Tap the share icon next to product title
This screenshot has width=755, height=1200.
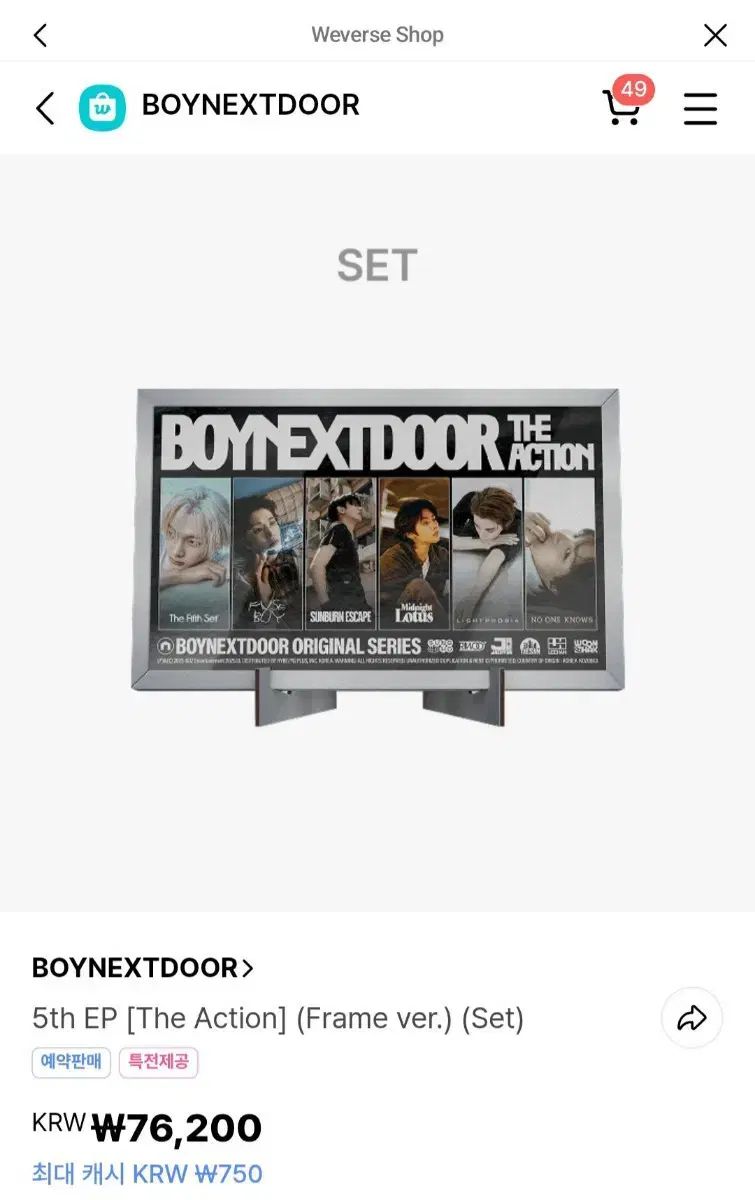(692, 1018)
